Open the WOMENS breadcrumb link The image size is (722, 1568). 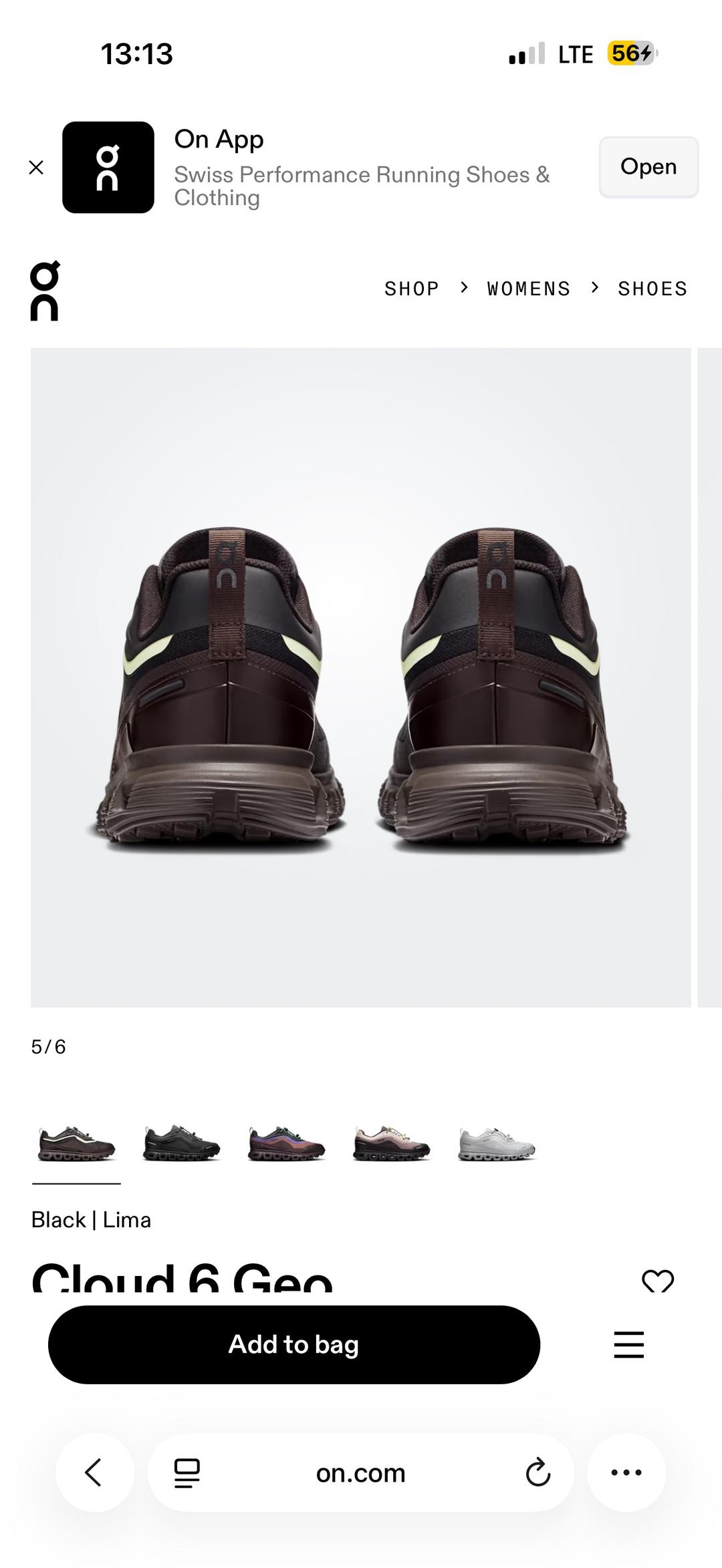(529, 289)
